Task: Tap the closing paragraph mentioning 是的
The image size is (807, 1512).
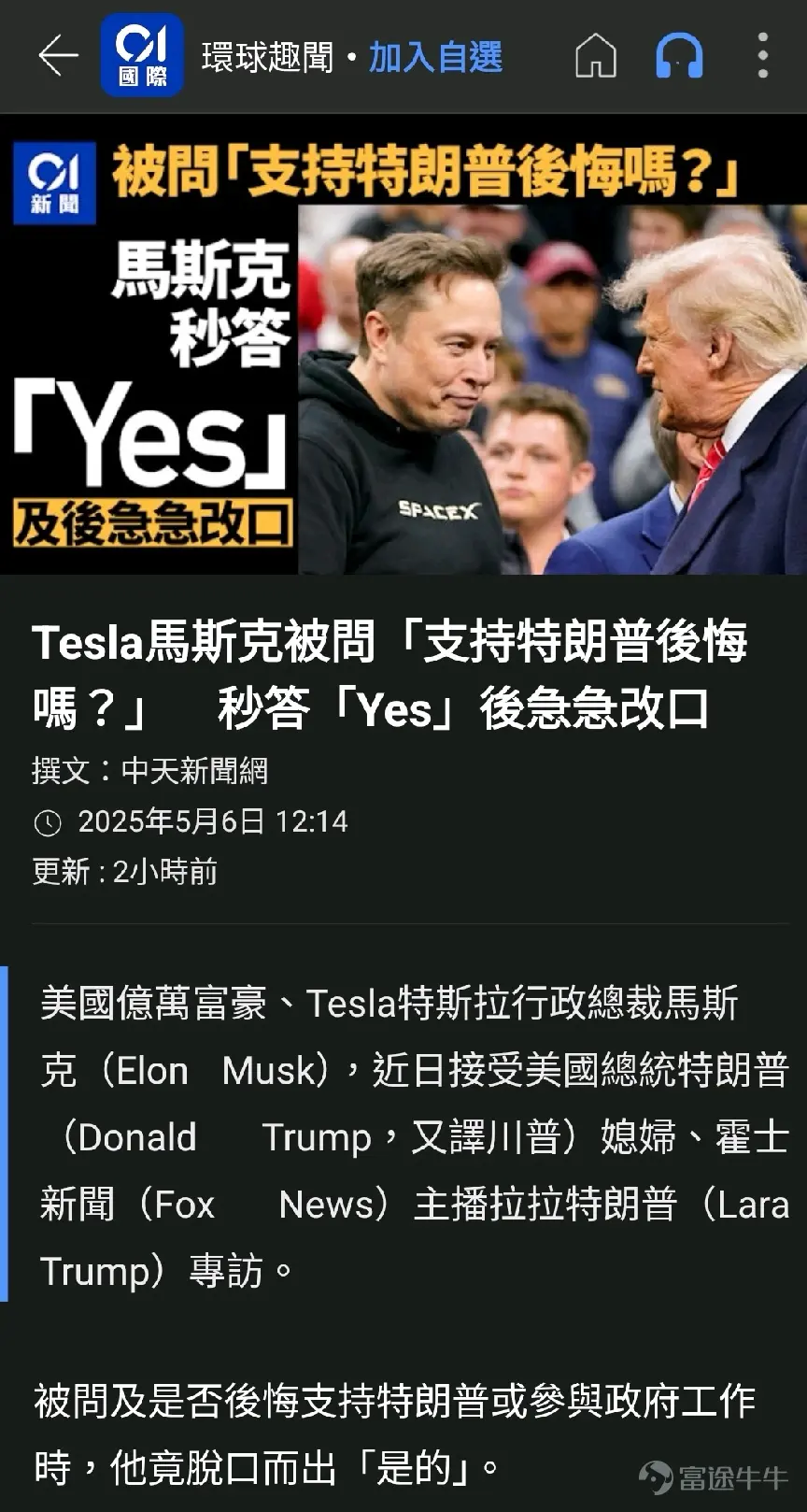Action: pyautogui.click(x=402, y=1430)
